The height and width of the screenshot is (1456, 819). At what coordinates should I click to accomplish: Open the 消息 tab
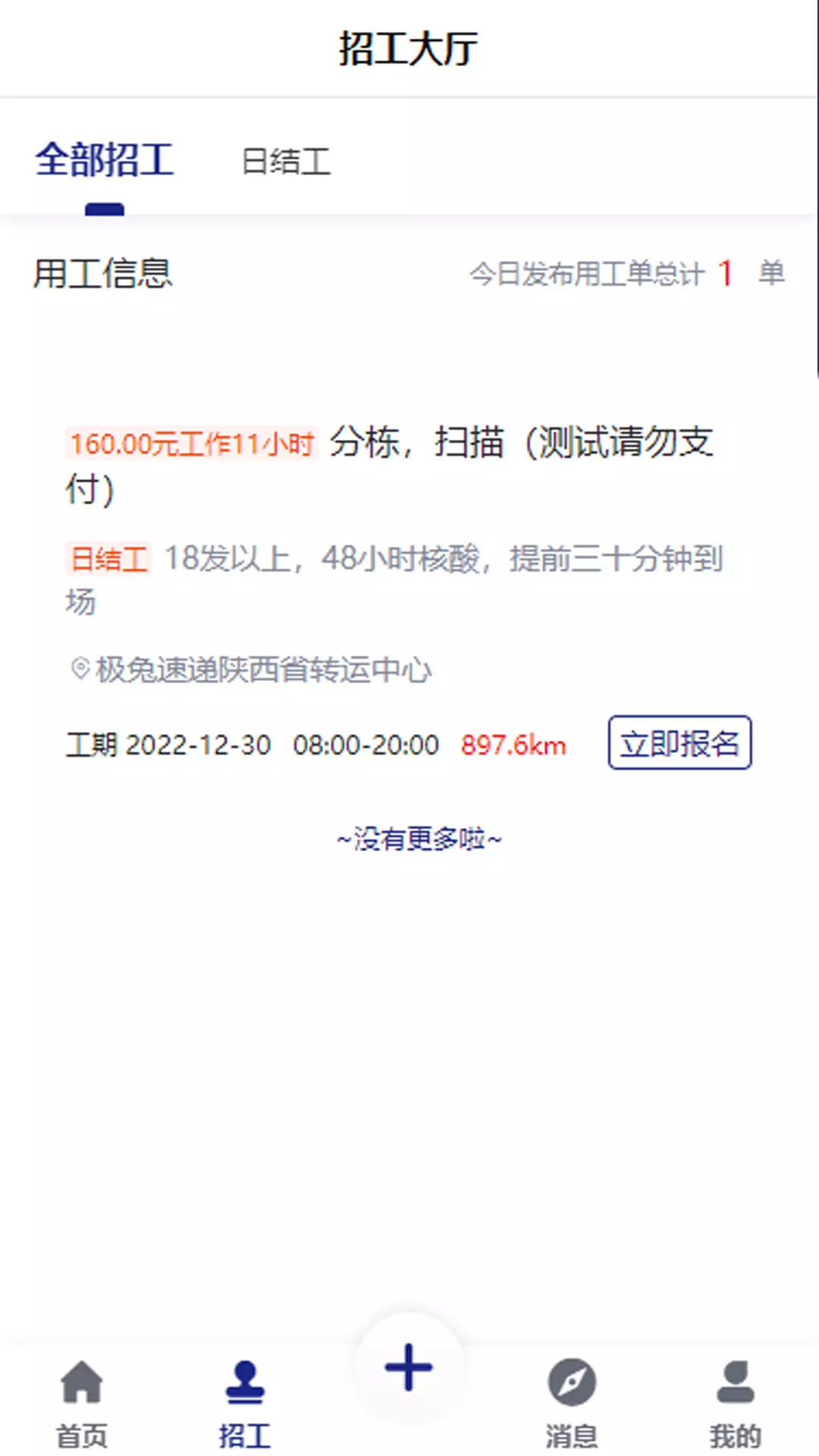[x=572, y=1404]
